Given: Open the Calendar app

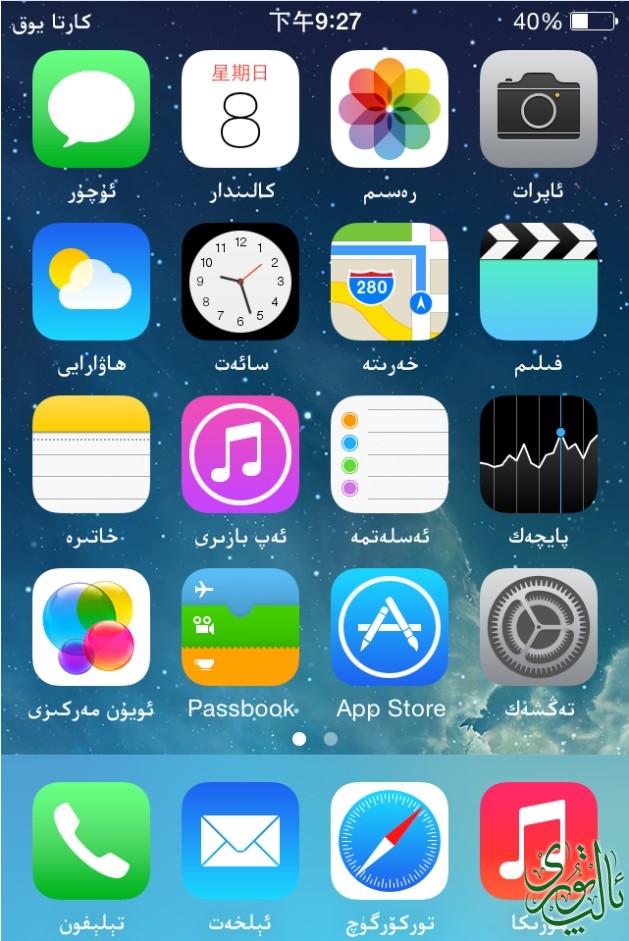Looking at the screenshot, I should [240, 109].
